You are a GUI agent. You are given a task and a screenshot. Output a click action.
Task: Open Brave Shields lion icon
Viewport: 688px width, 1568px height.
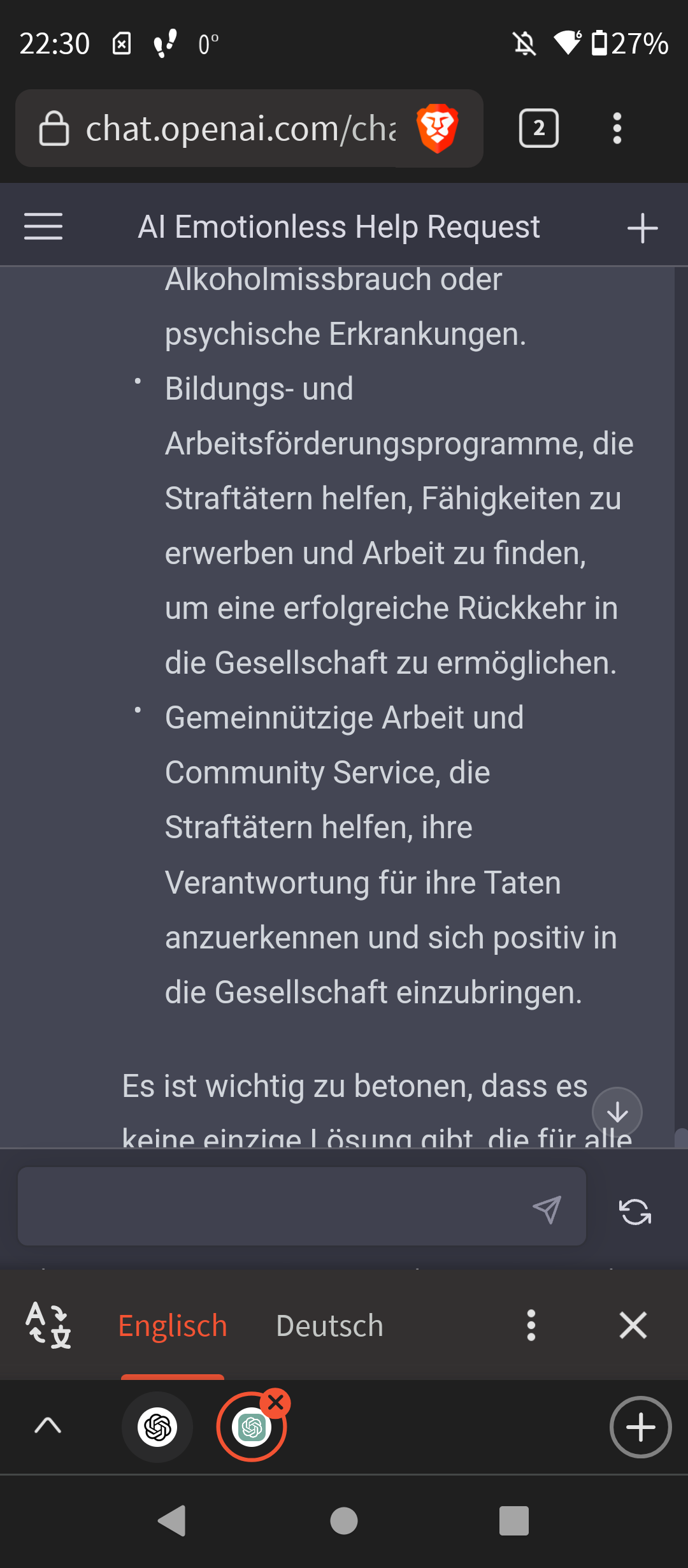(x=437, y=128)
